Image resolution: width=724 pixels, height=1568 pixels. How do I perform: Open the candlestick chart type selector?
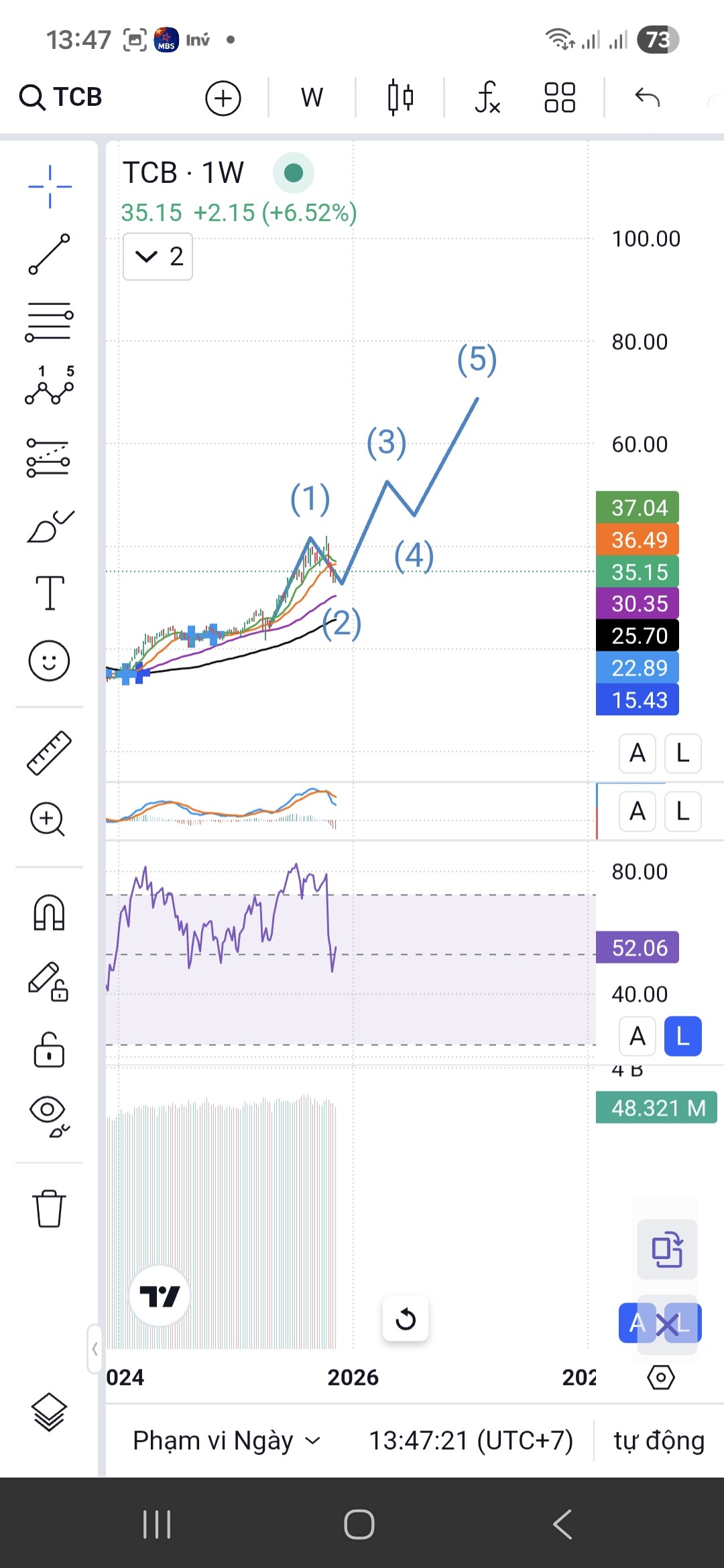[x=400, y=98]
